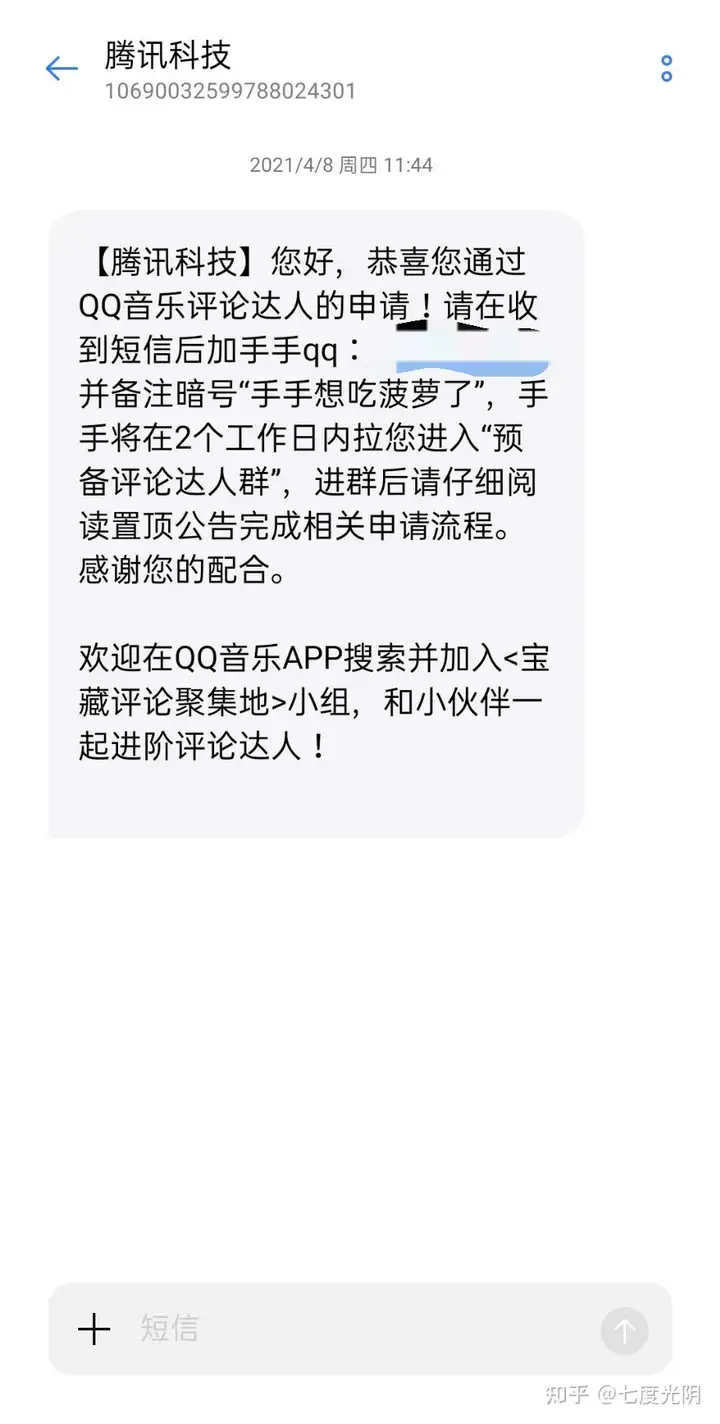Go back from the 腾讯科技 conversation
The height and width of the screenshot is (1424, 720).
pos(61,68)
